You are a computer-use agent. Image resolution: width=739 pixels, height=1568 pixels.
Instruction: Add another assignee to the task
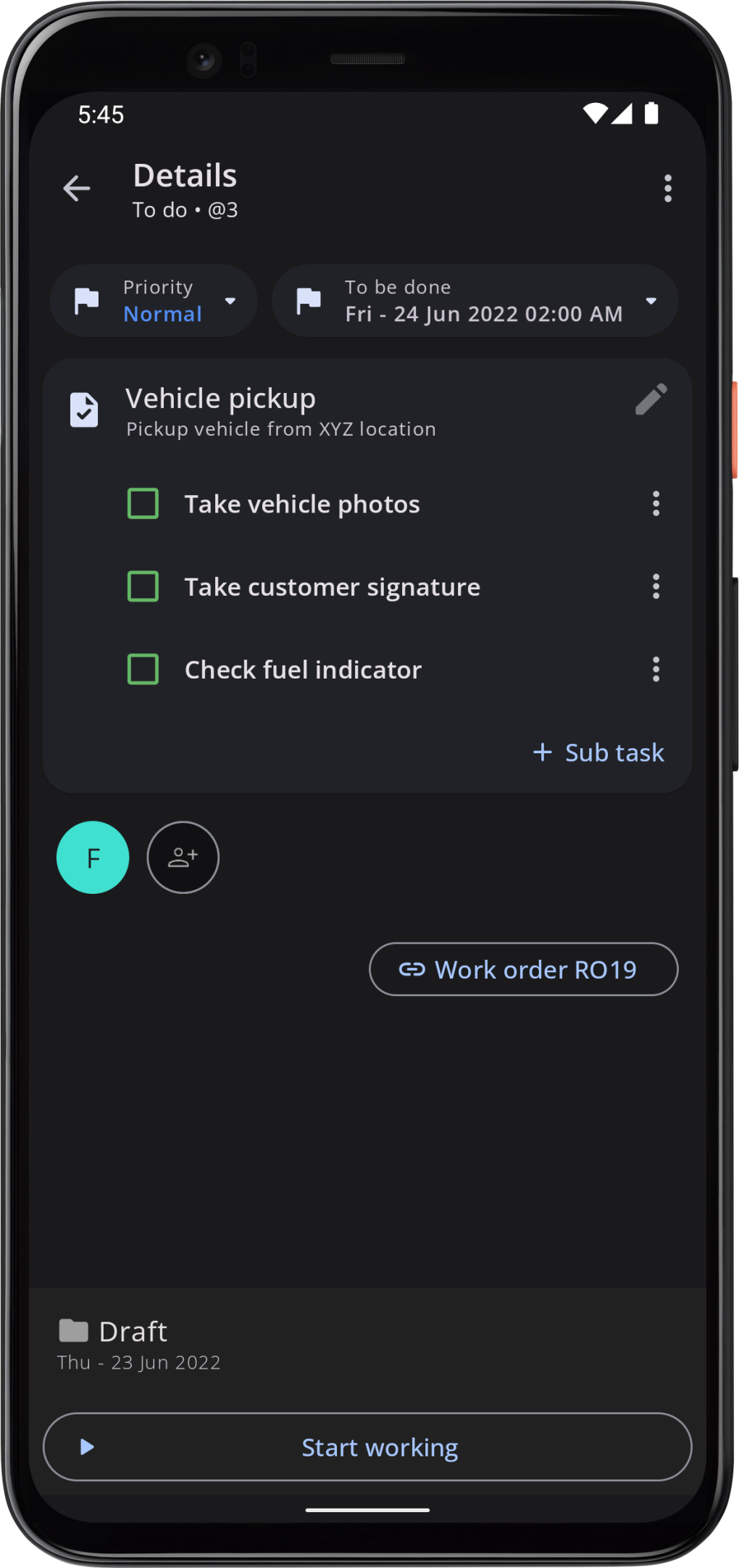183,858
